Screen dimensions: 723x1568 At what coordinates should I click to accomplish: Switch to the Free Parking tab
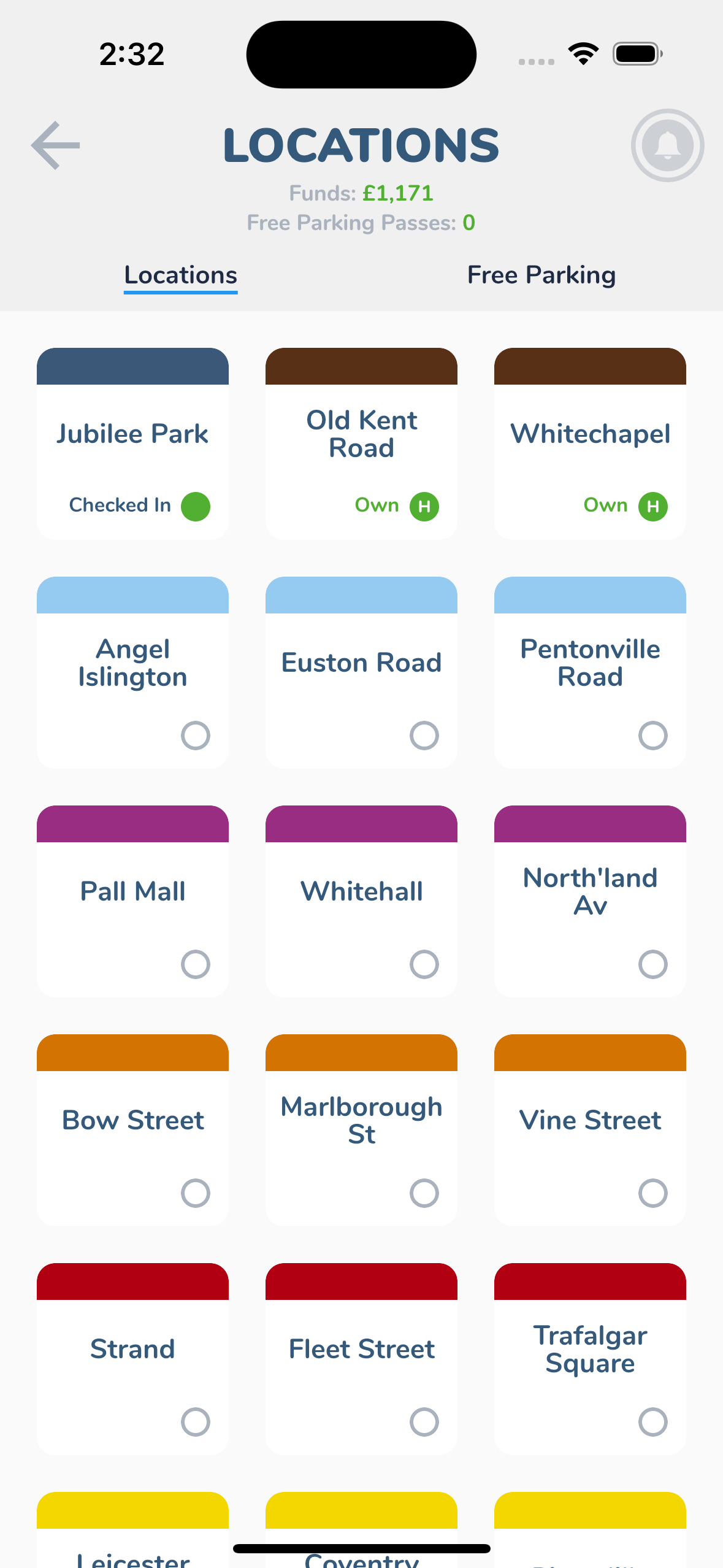tap(541, 275)
